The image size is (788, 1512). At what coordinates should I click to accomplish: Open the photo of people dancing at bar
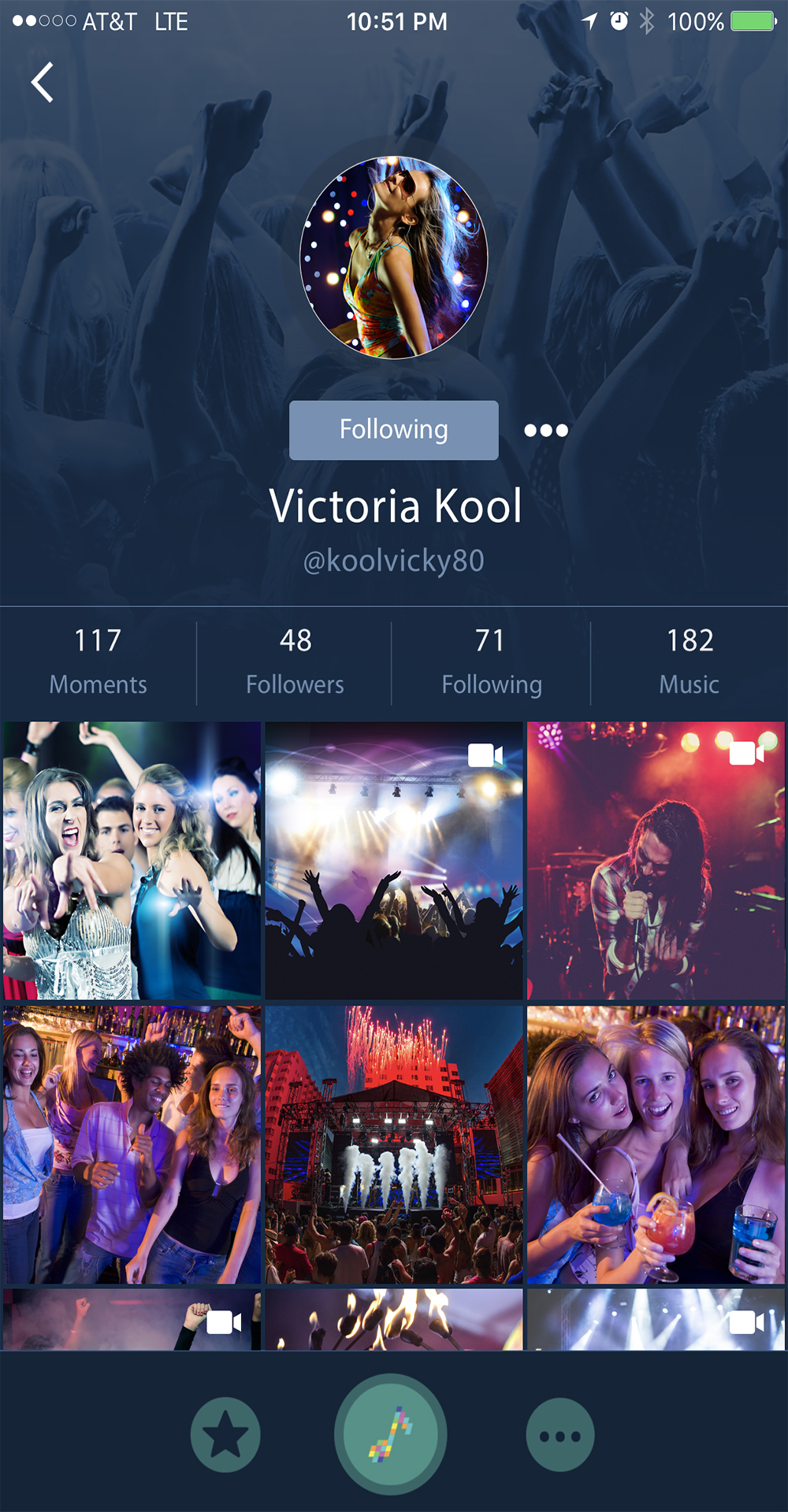click(x=132, y=1145)
